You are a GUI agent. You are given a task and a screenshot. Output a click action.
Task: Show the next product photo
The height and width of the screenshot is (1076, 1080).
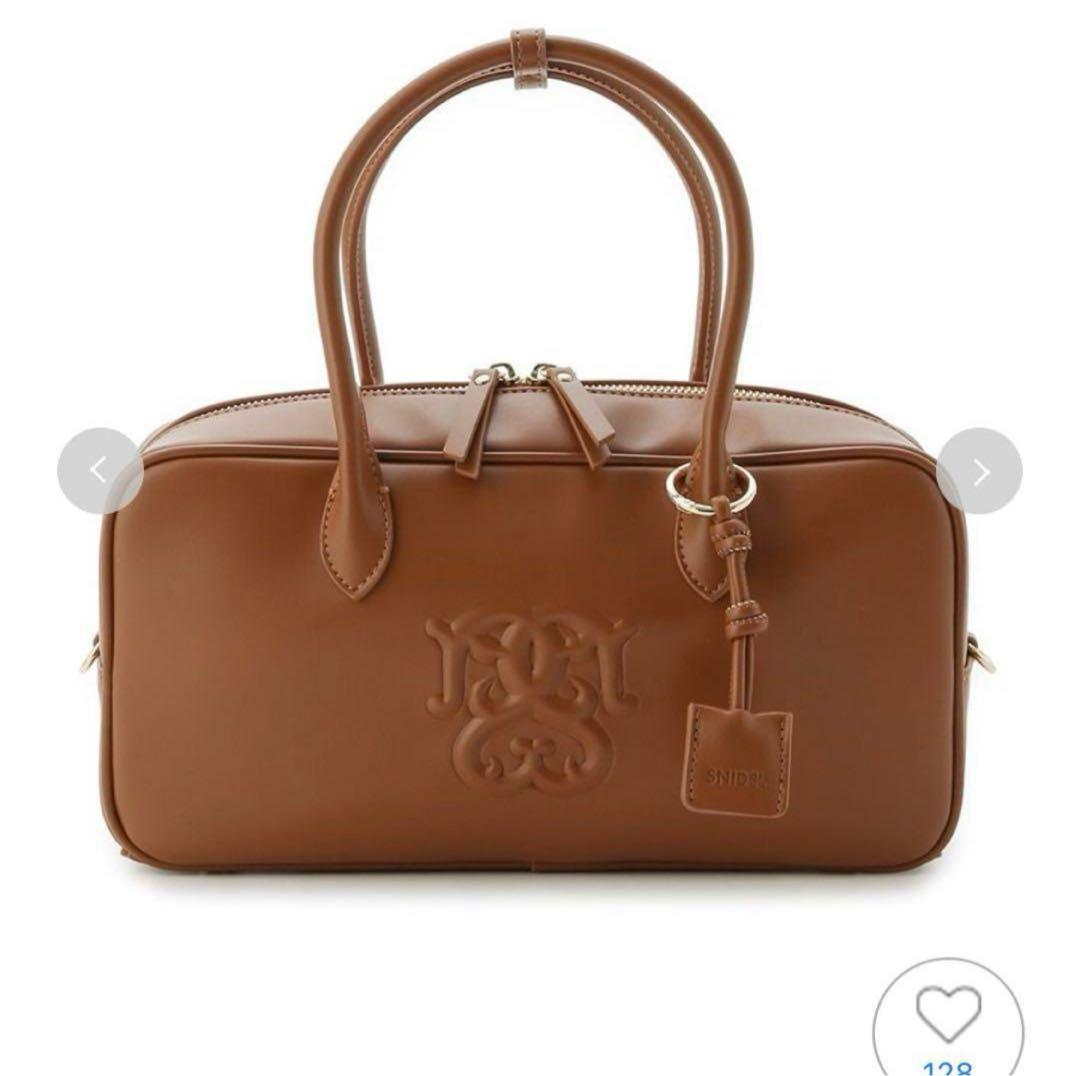pyautogui.click(x=979, y=471)
